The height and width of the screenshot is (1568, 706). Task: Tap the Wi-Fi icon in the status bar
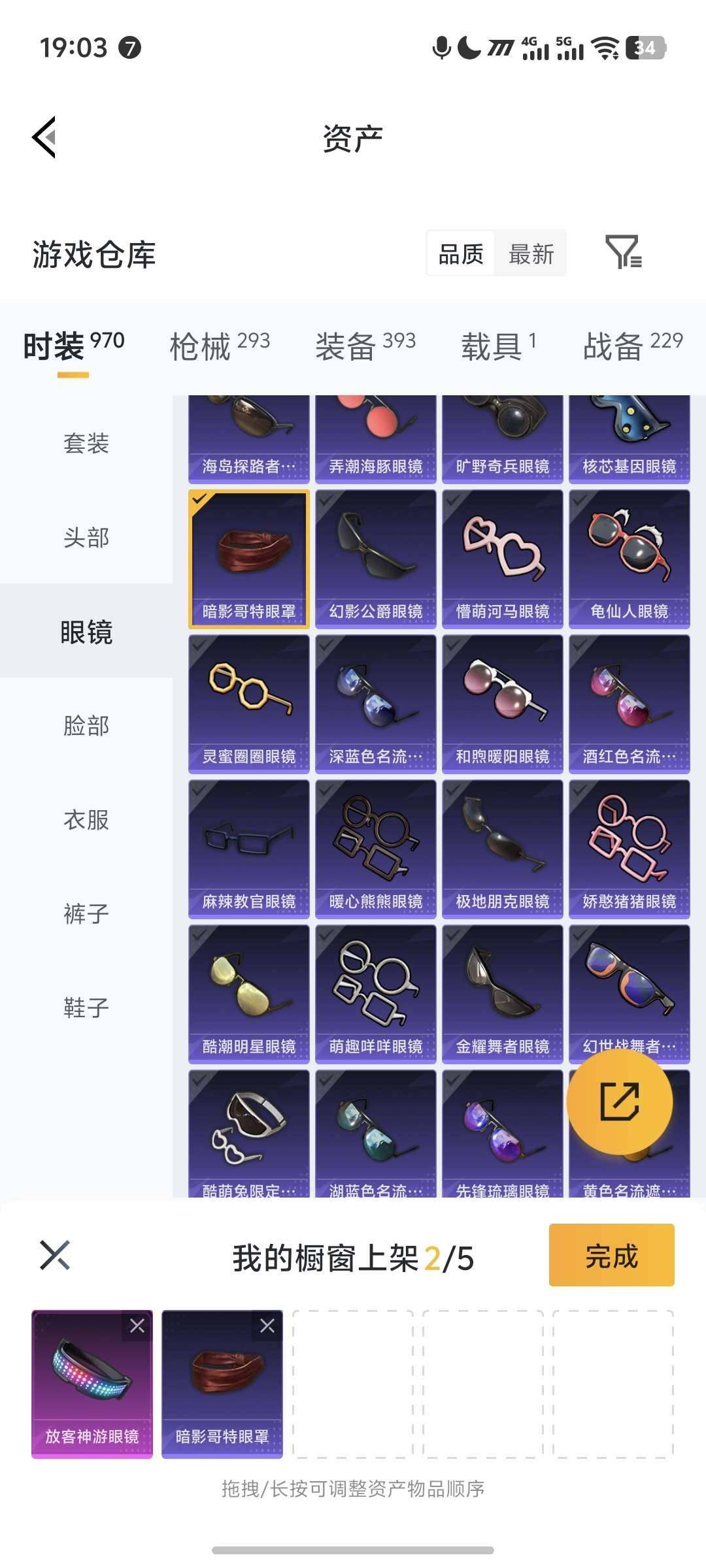pos(603,48)
